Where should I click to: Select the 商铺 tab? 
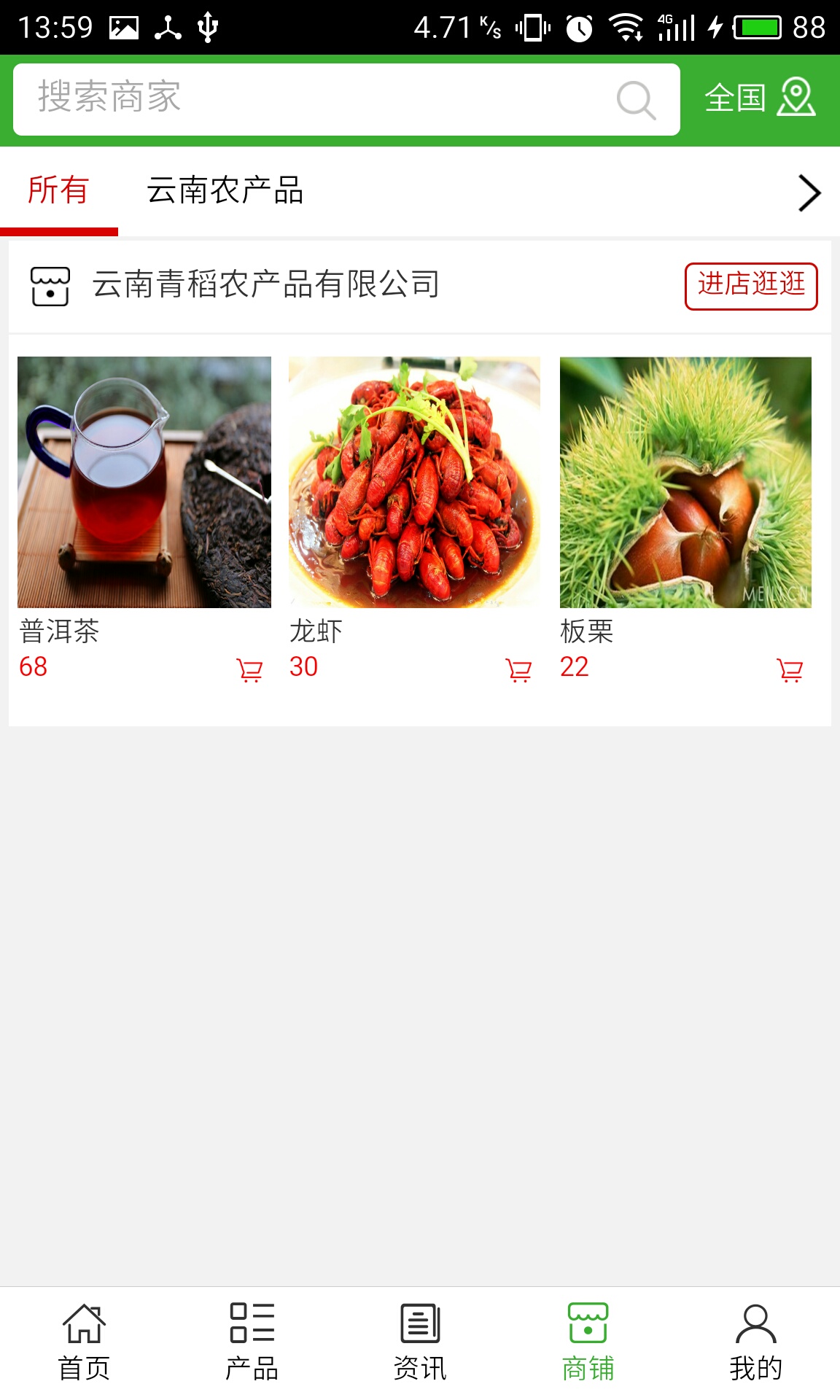click(x=588, y=1342)
